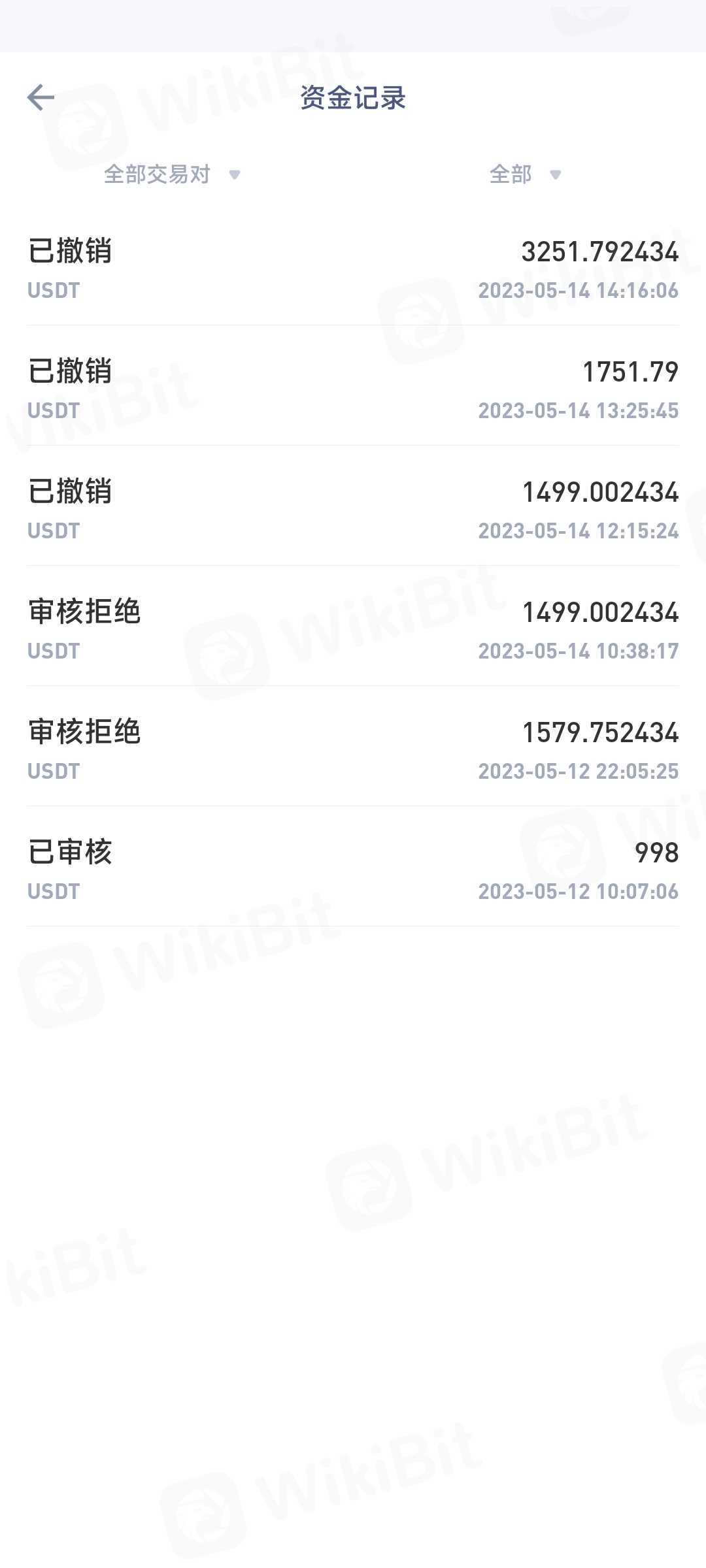
Task: View the 审核拒绝 record dated 10:38:17
Action: (353, 629)
